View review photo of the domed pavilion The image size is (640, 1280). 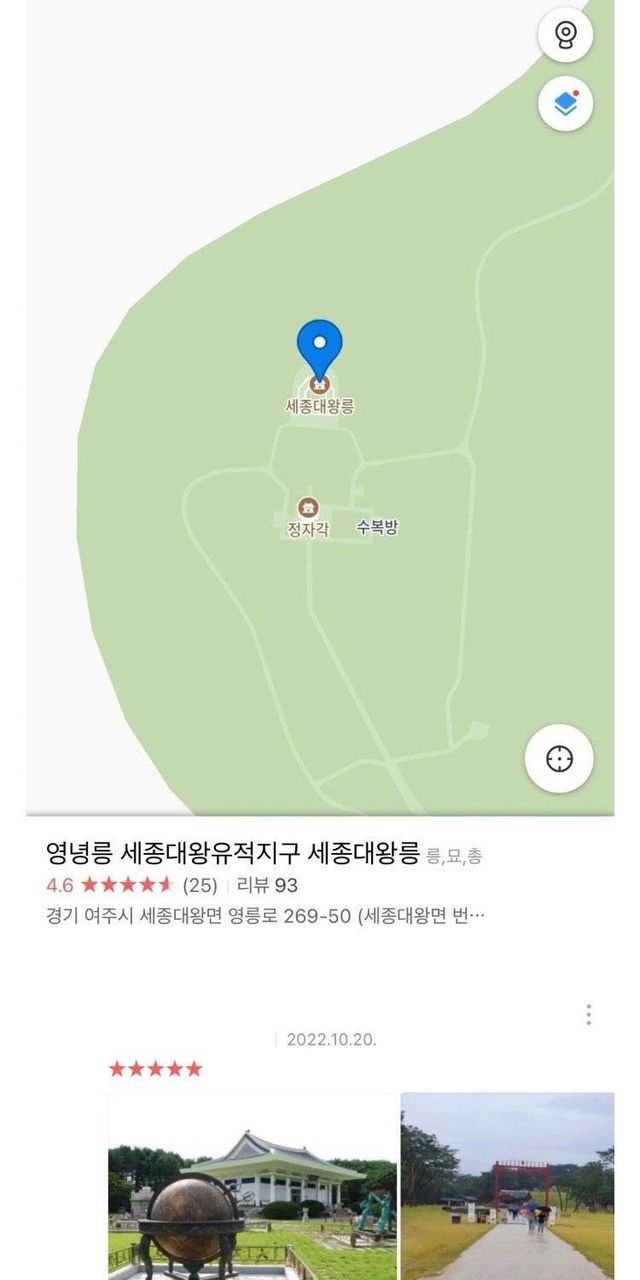252,1185
